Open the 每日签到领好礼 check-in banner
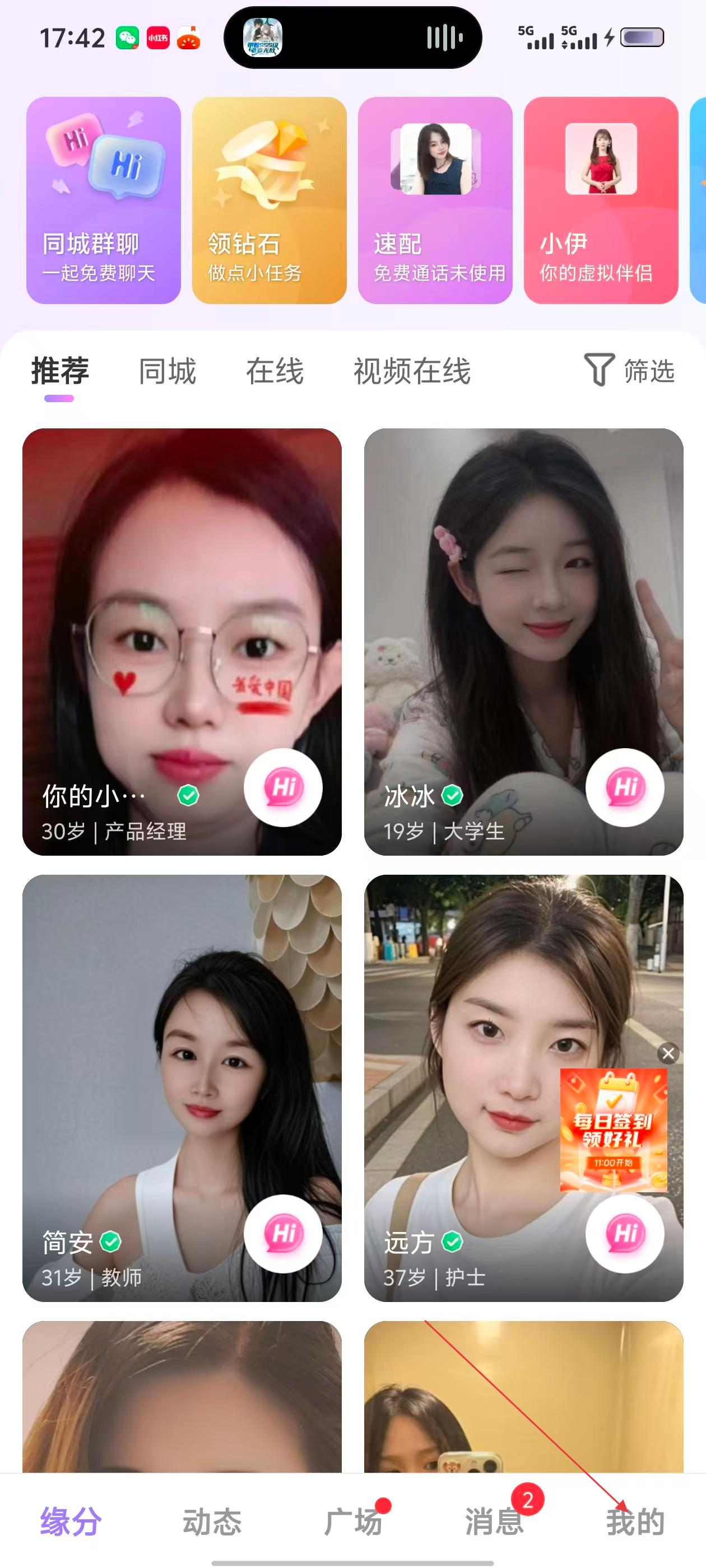Image resolution: width=706 pixels, height=1568 pixels. (x=614, y=1130)
